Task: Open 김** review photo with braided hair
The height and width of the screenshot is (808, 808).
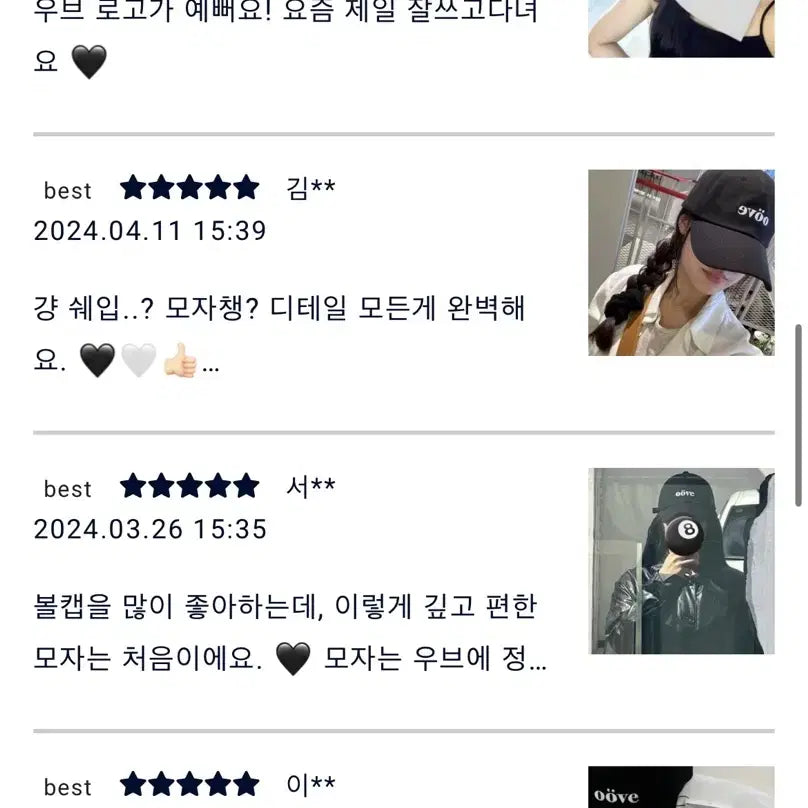Action: point(680,262)
